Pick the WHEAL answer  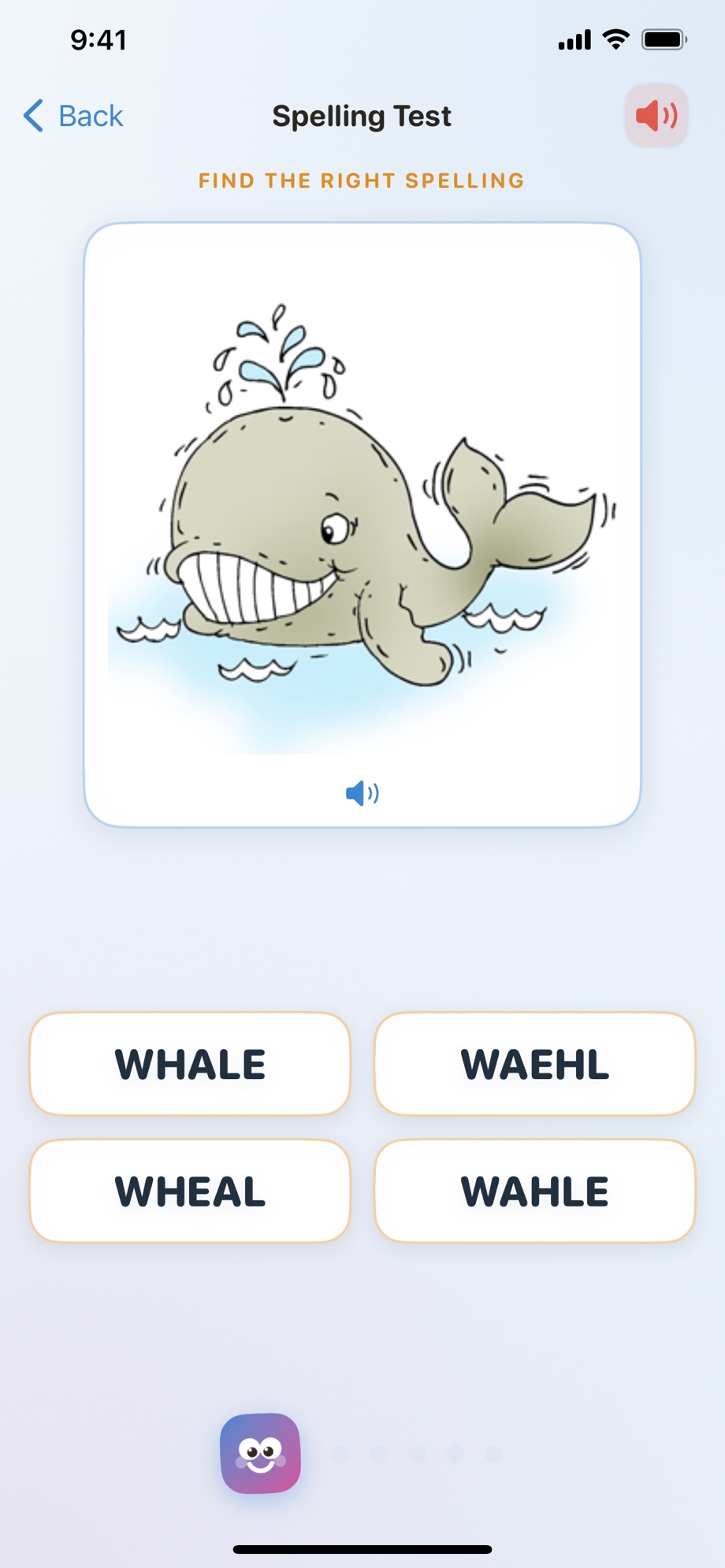click(x=190, y=1191)
